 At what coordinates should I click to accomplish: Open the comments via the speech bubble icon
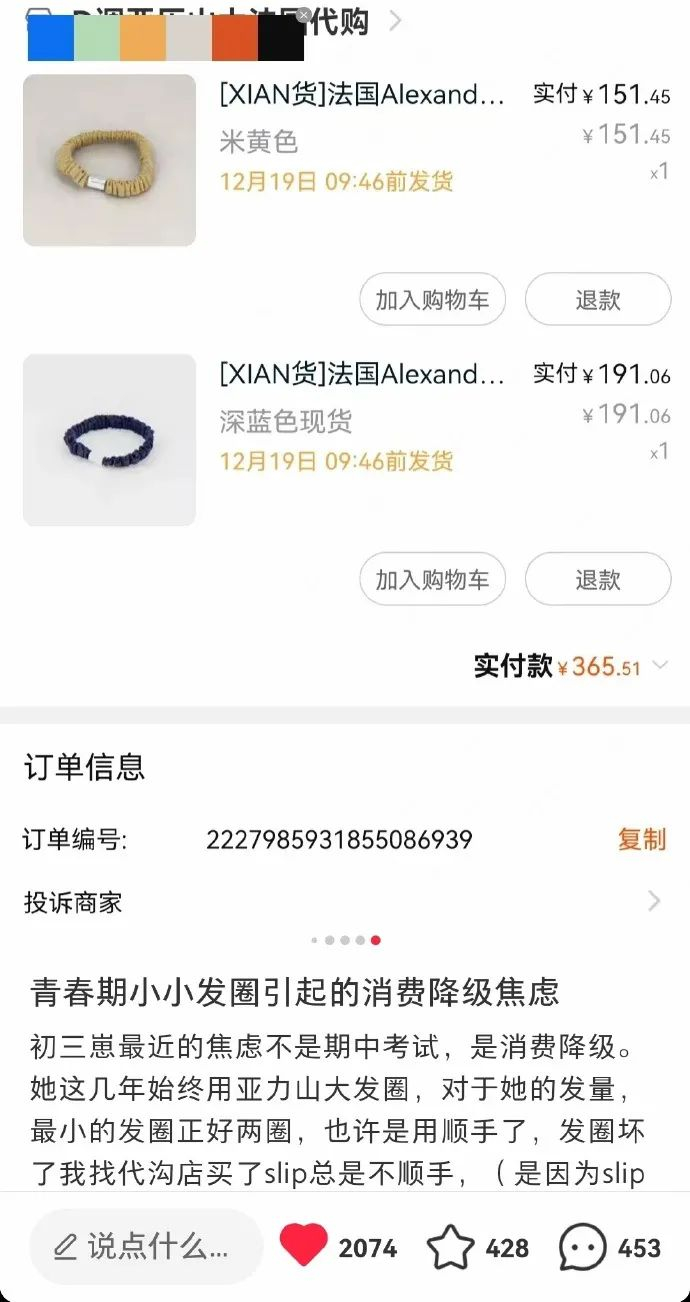[582, 1247]
